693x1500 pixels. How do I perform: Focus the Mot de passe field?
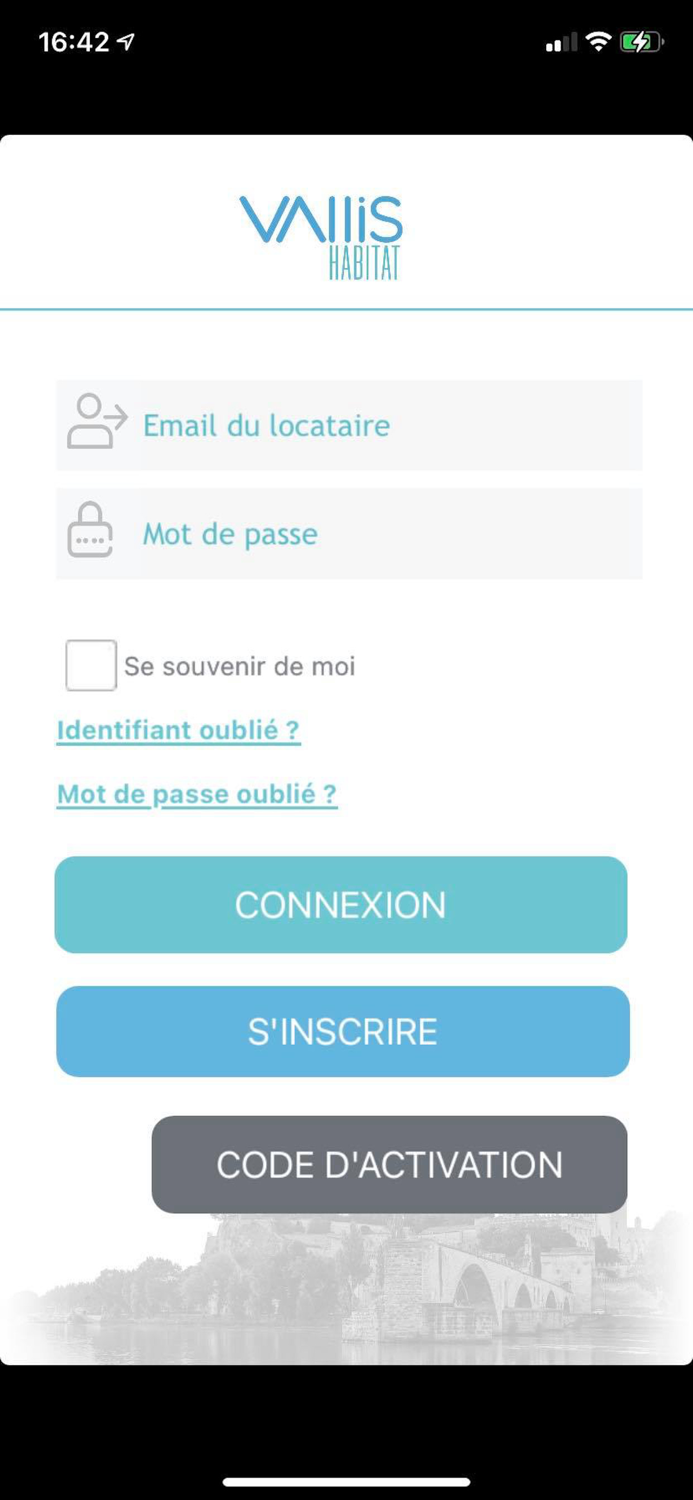point(349,534)
